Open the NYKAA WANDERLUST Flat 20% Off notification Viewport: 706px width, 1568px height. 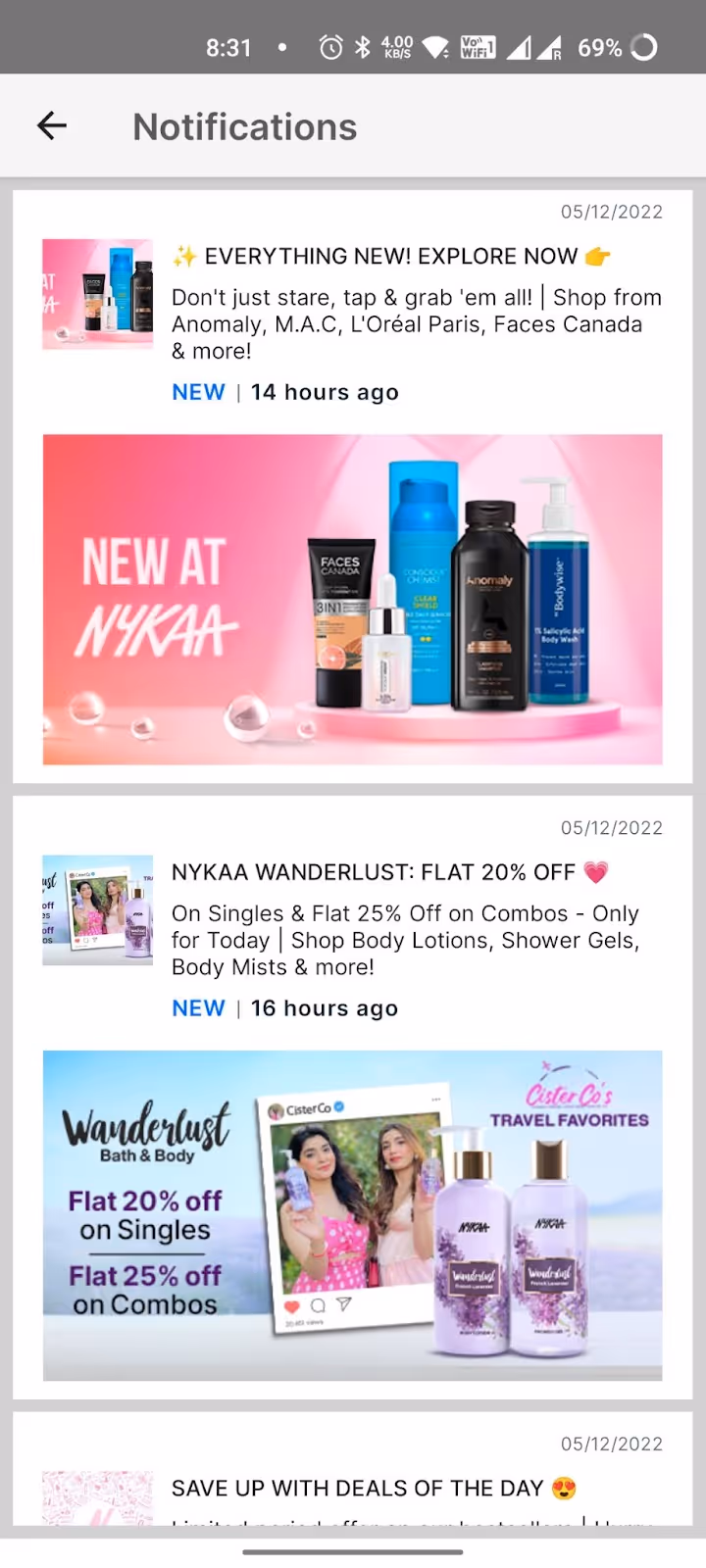pyautogui.click(x=388, y=873)
